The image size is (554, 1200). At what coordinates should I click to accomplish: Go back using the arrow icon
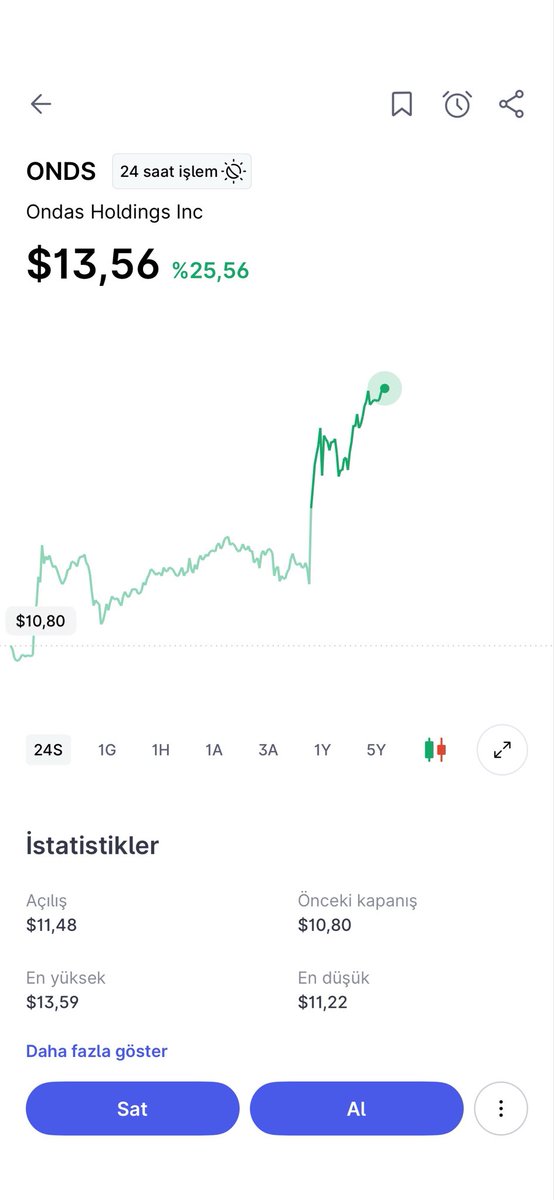click(40, 104)
